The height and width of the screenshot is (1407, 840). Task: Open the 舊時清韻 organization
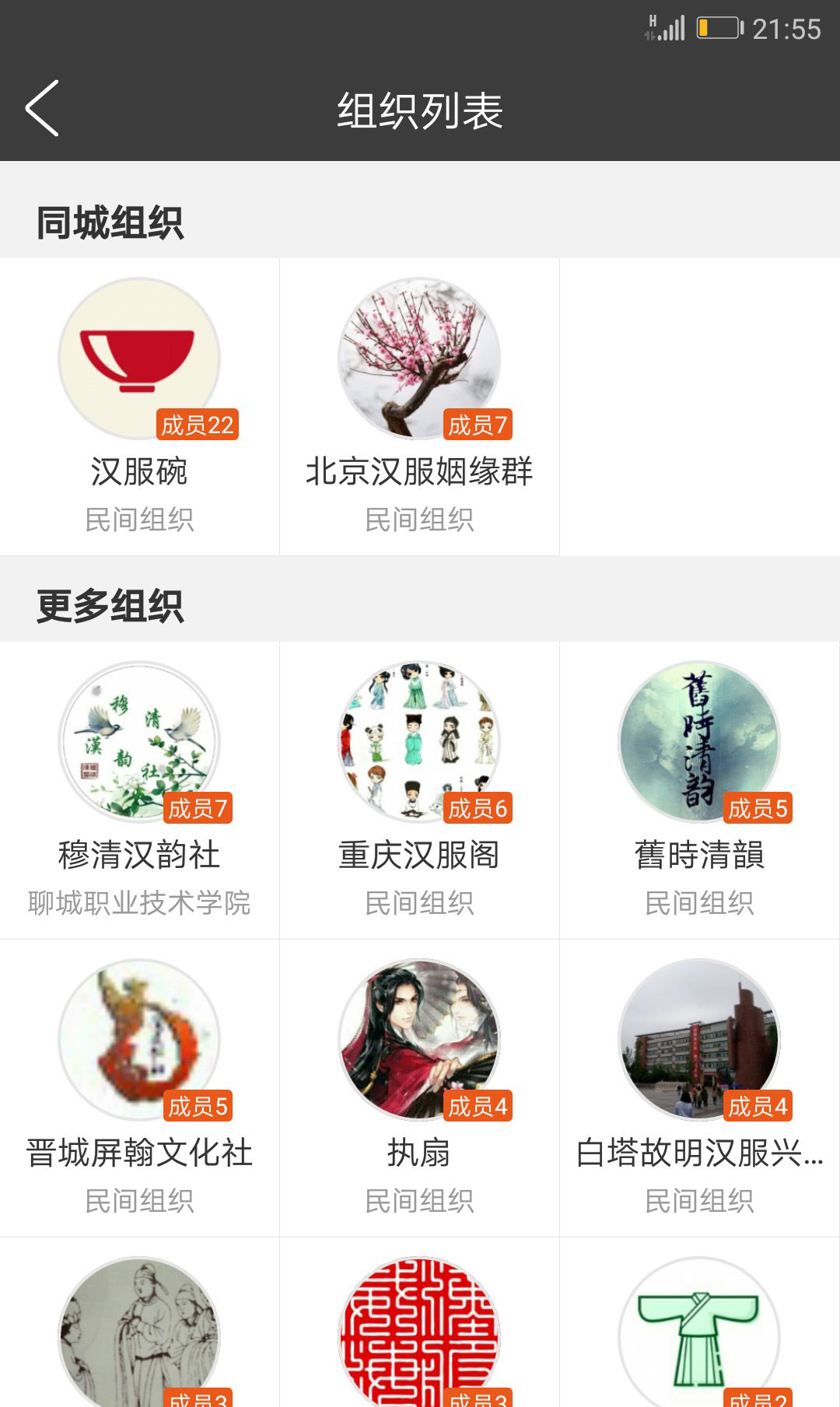click(699, 789)
